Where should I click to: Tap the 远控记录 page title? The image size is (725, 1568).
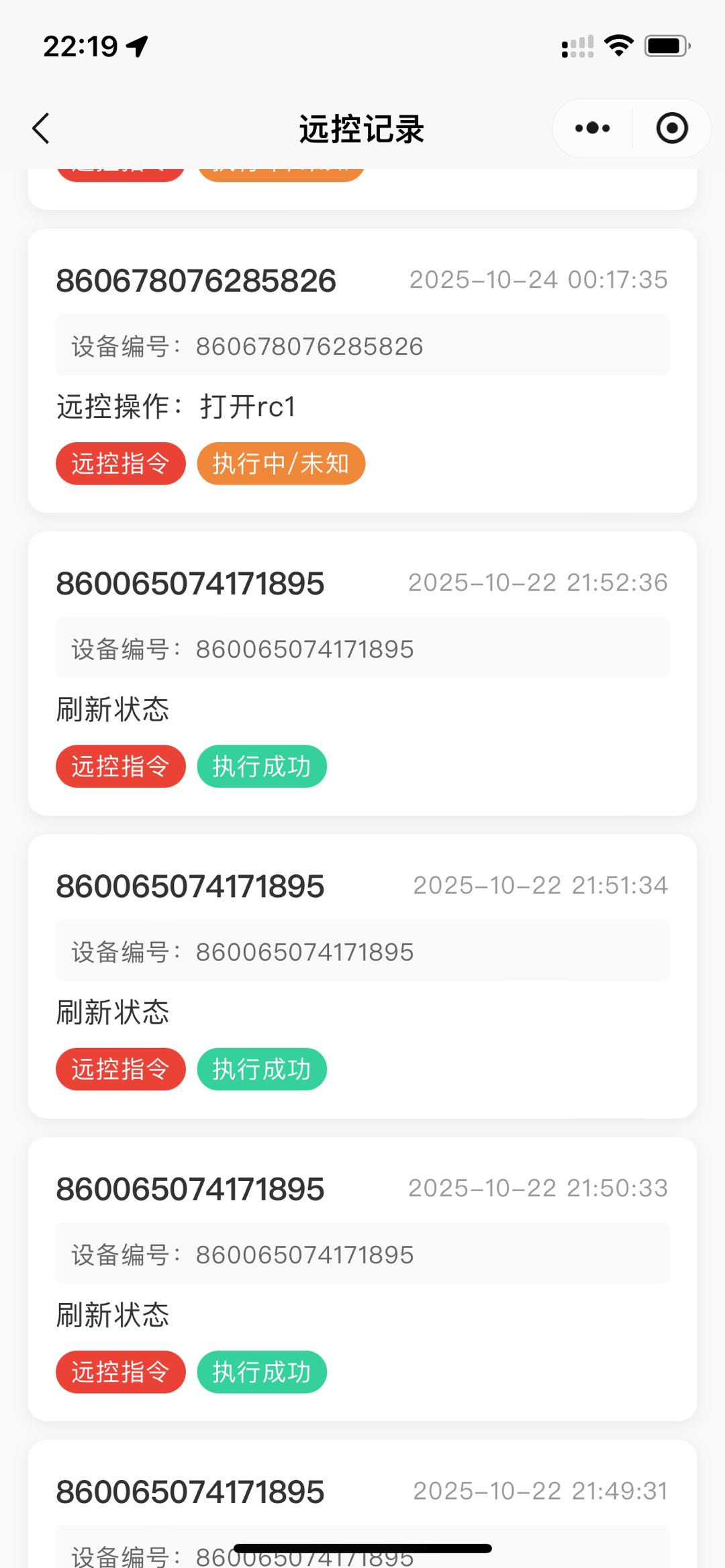point(362,129)
